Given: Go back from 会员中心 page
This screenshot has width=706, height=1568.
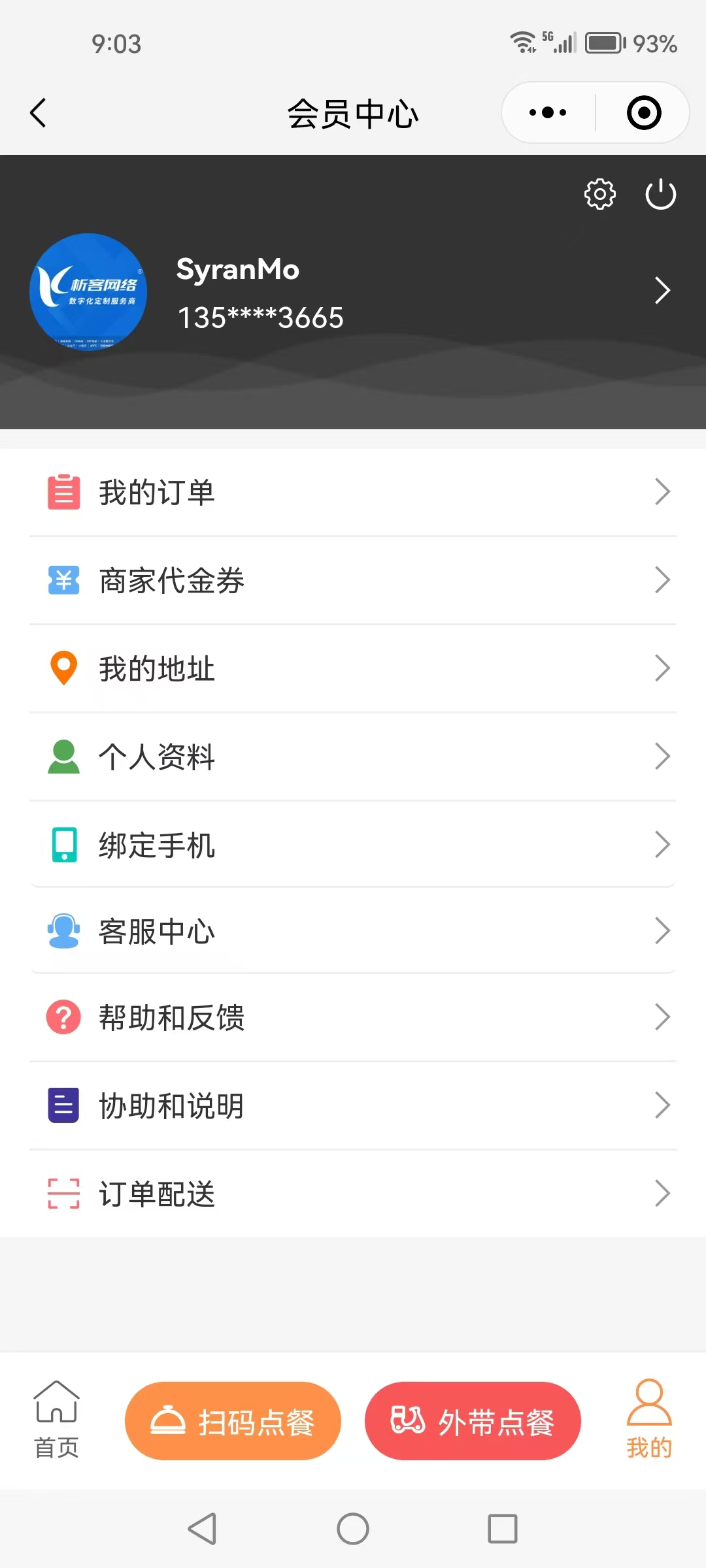Looking at the screenshot, I should [38, 113].
